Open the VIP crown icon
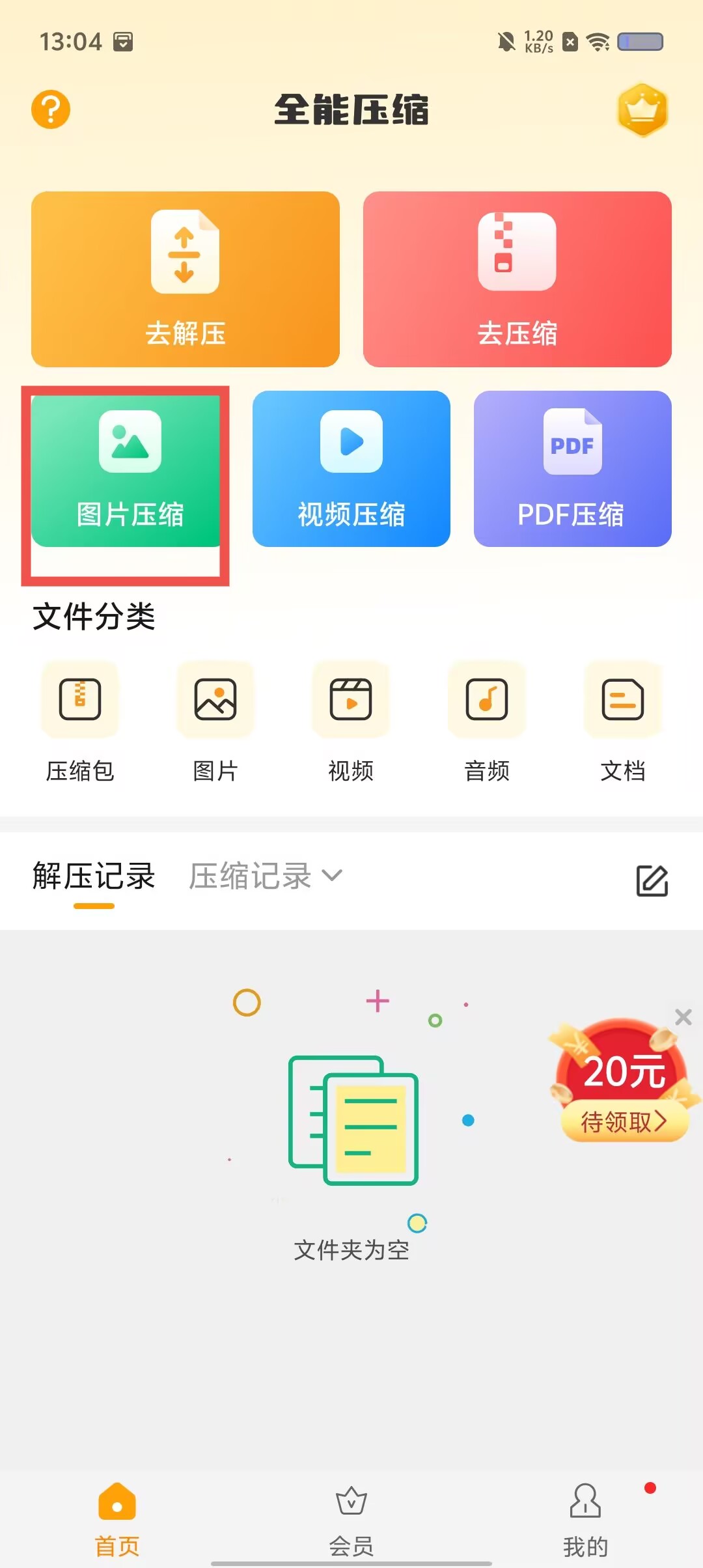The height and width of the screenshot is (1568, 703). [642, 109]
